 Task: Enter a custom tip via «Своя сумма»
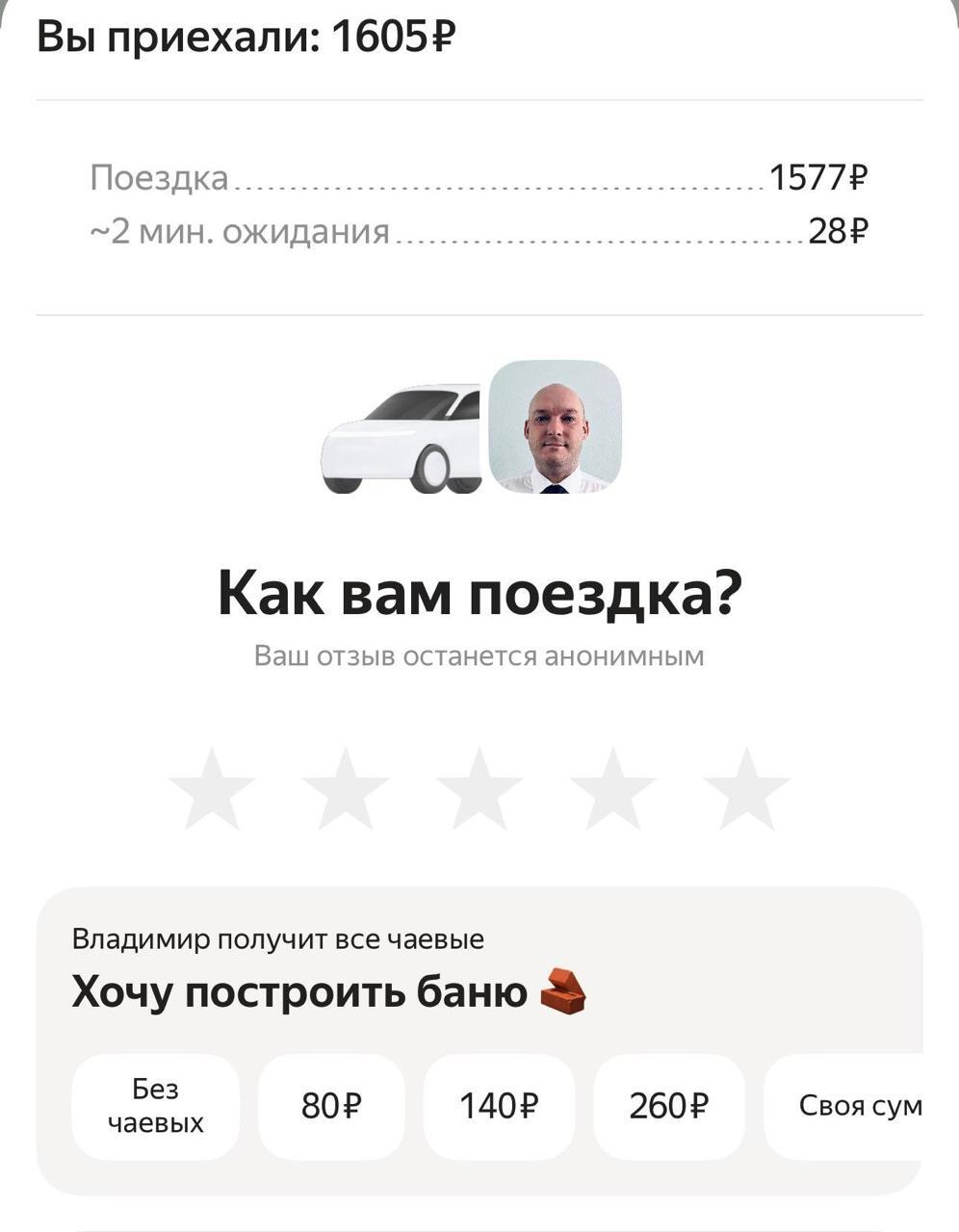pos(847,1106)
